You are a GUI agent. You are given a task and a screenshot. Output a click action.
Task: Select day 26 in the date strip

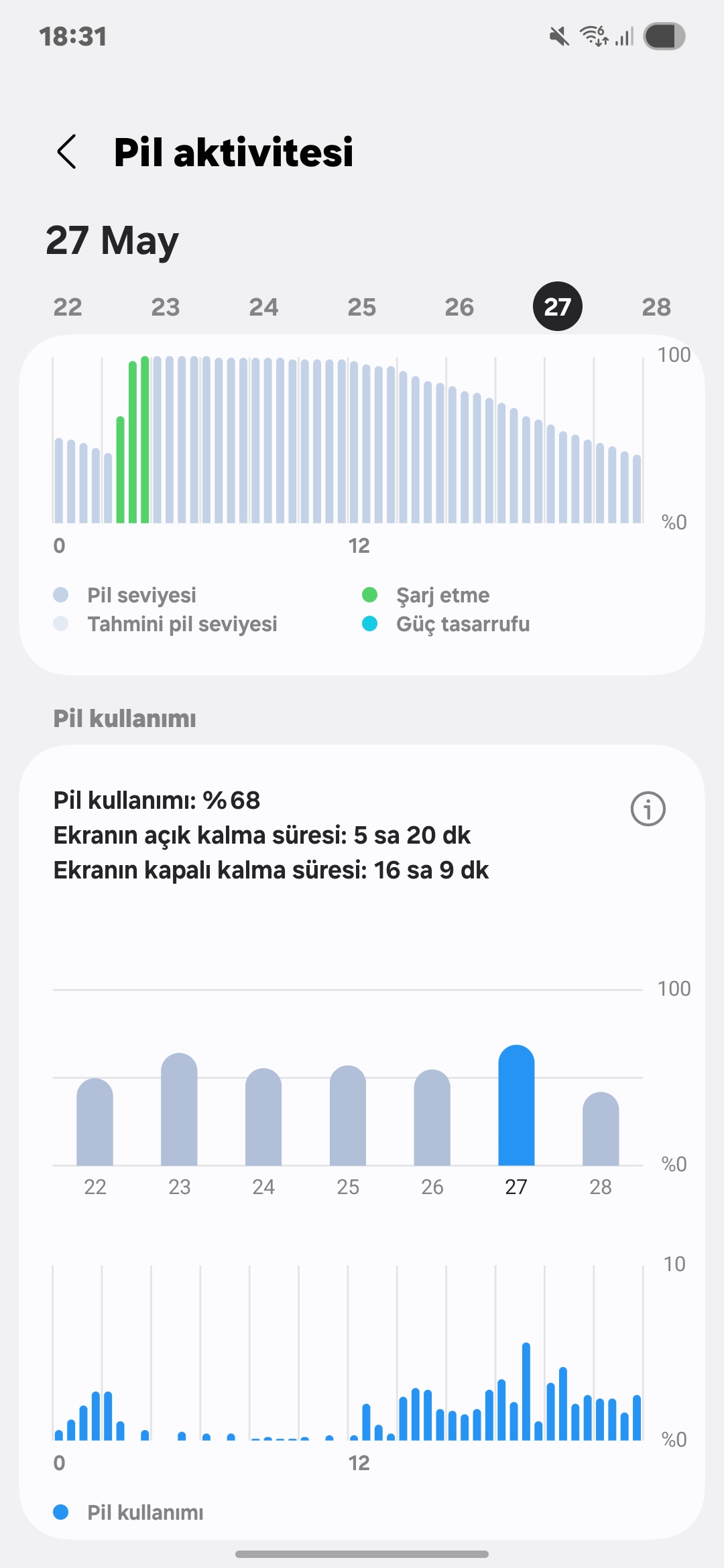[459, 307]
